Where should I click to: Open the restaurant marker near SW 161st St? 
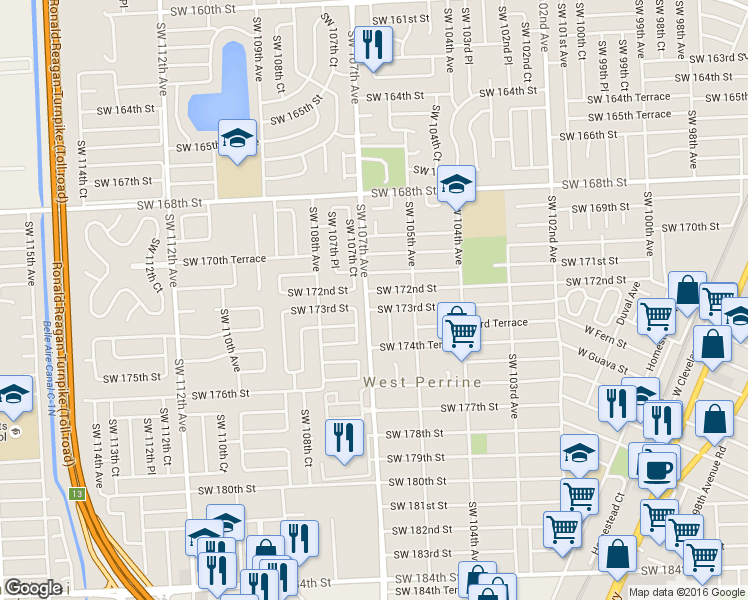[x=373, y=45]
